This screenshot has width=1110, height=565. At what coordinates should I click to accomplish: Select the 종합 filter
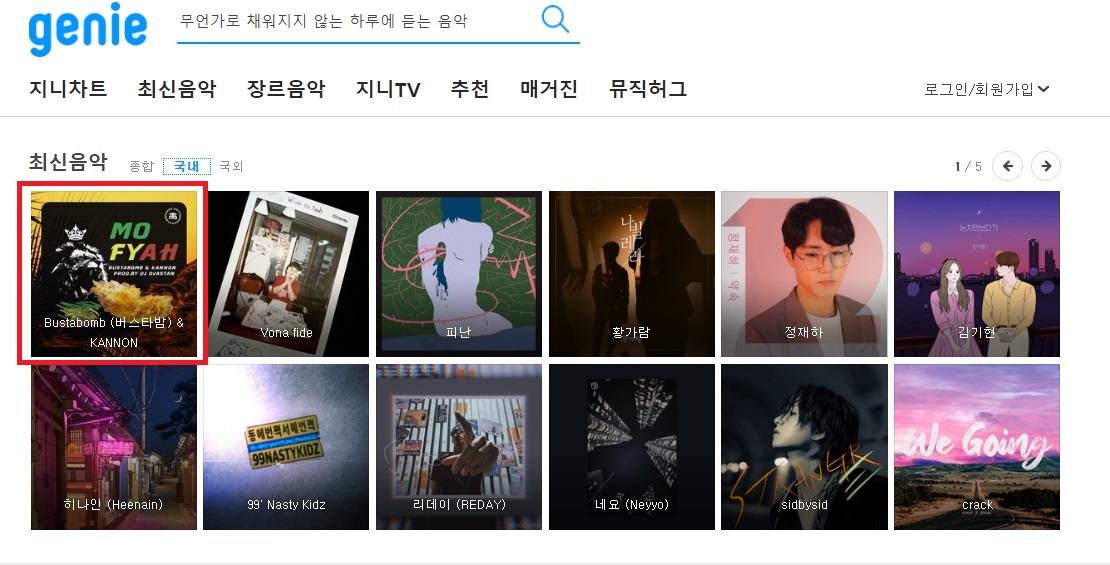point(141,166)
